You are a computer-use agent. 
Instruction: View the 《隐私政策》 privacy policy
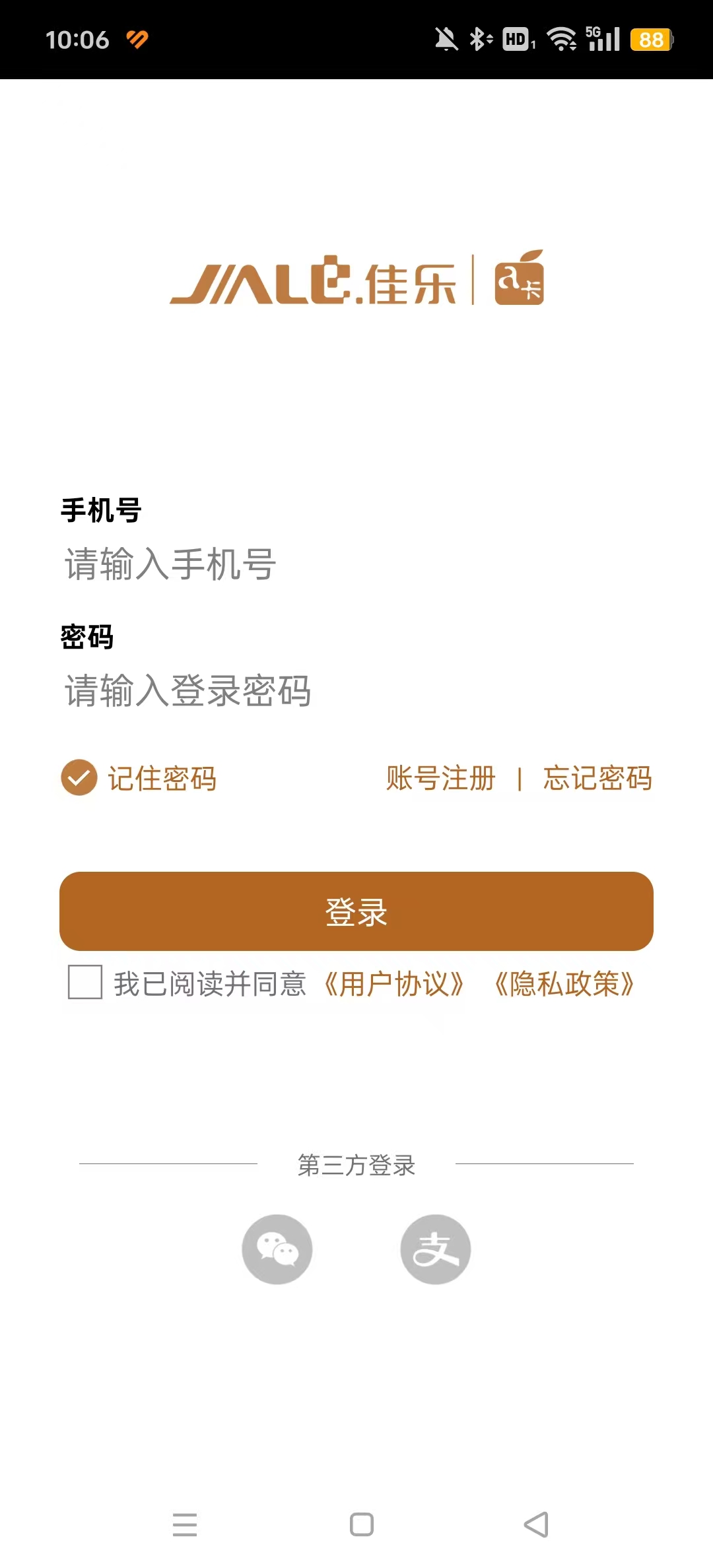pos(564,984)
